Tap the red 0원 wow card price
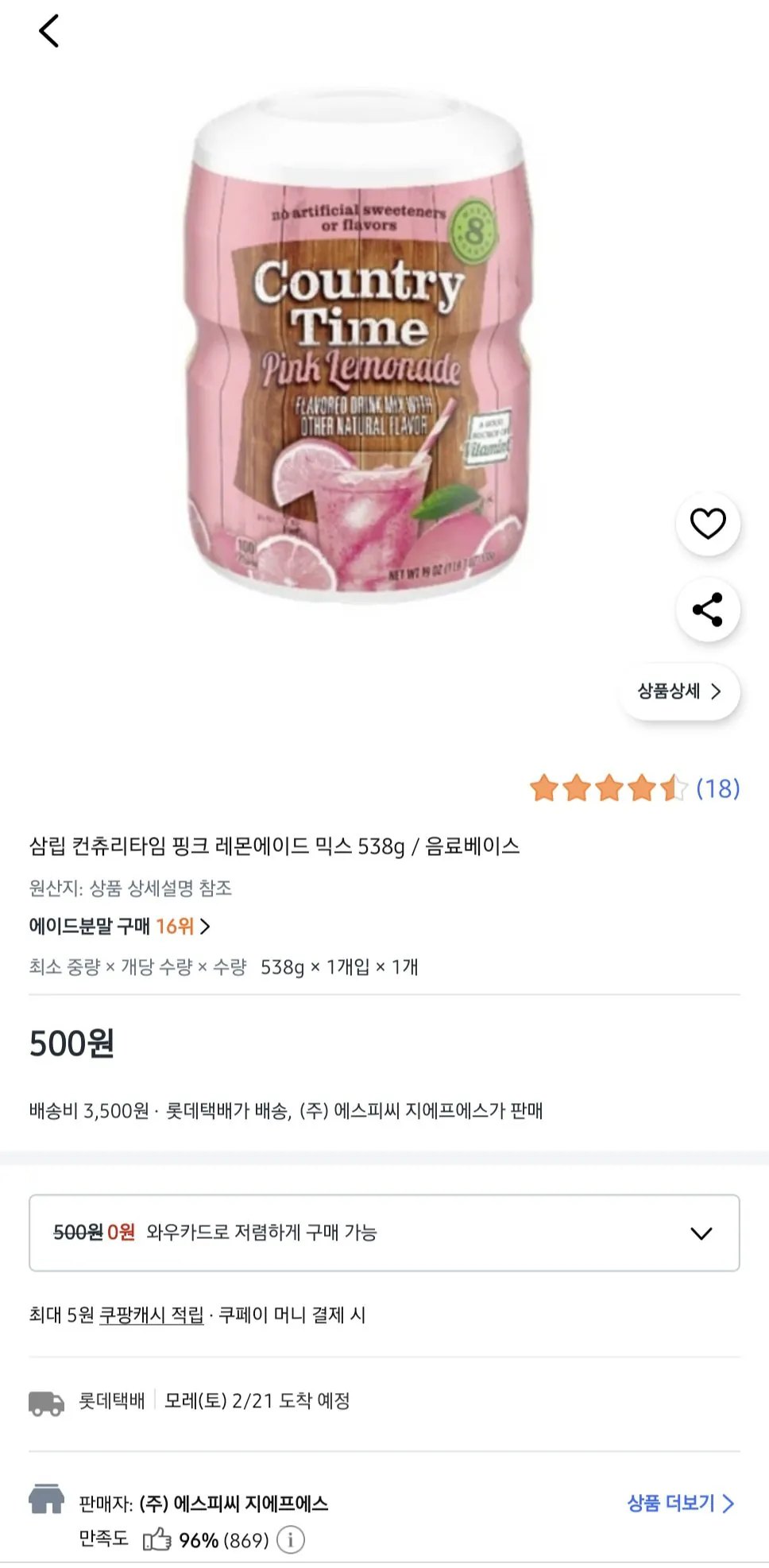 pyautogui.click(x=120, y=1233)
